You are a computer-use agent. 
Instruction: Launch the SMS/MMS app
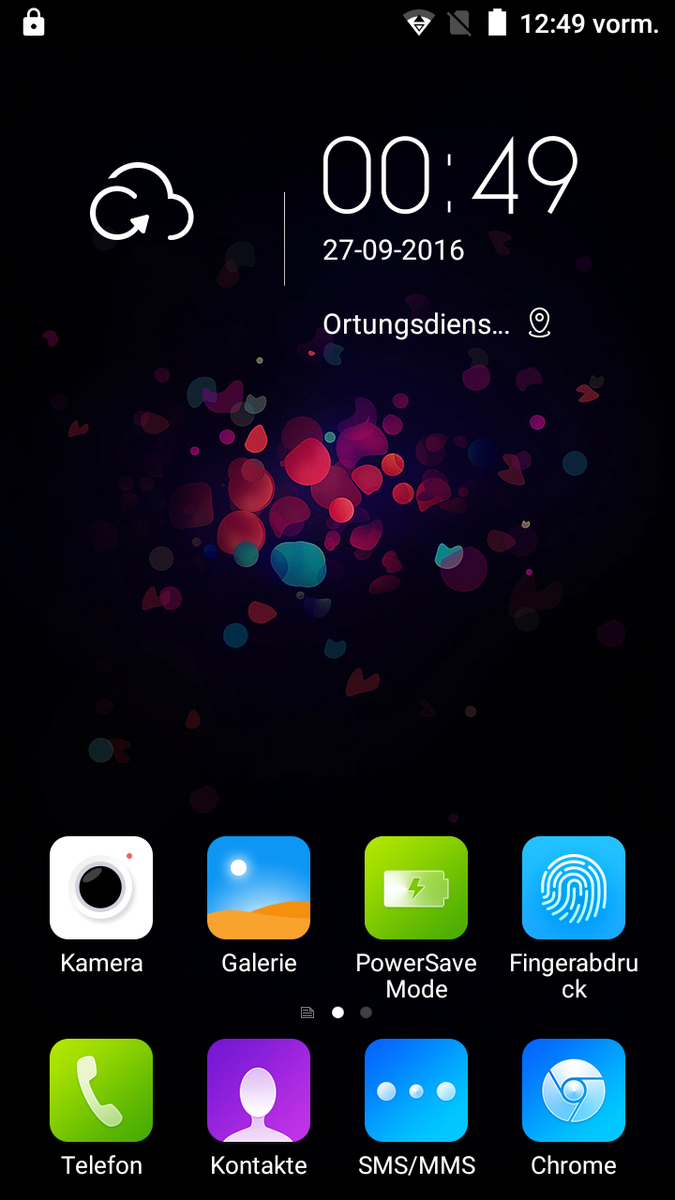coord(416,1090)
